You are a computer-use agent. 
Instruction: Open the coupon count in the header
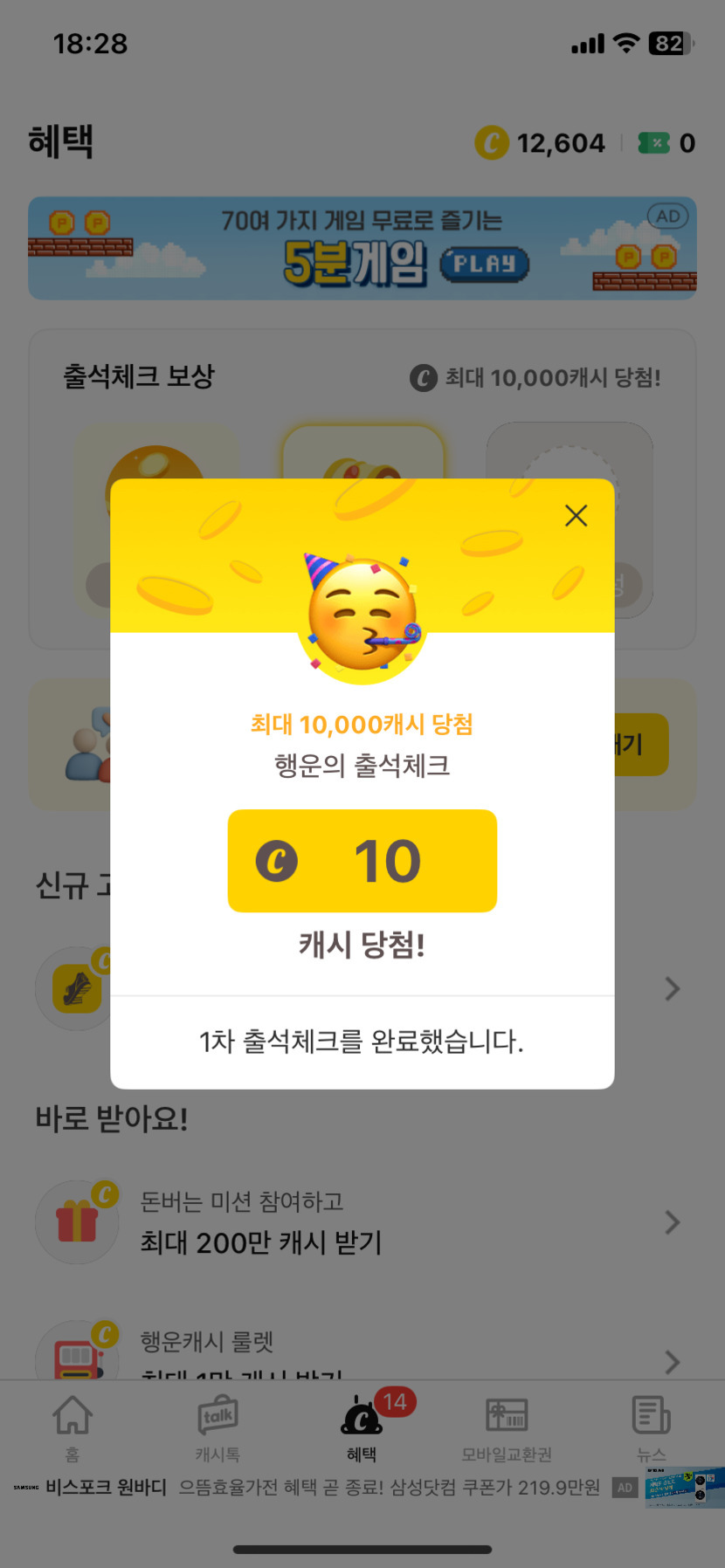coord(667,143)
